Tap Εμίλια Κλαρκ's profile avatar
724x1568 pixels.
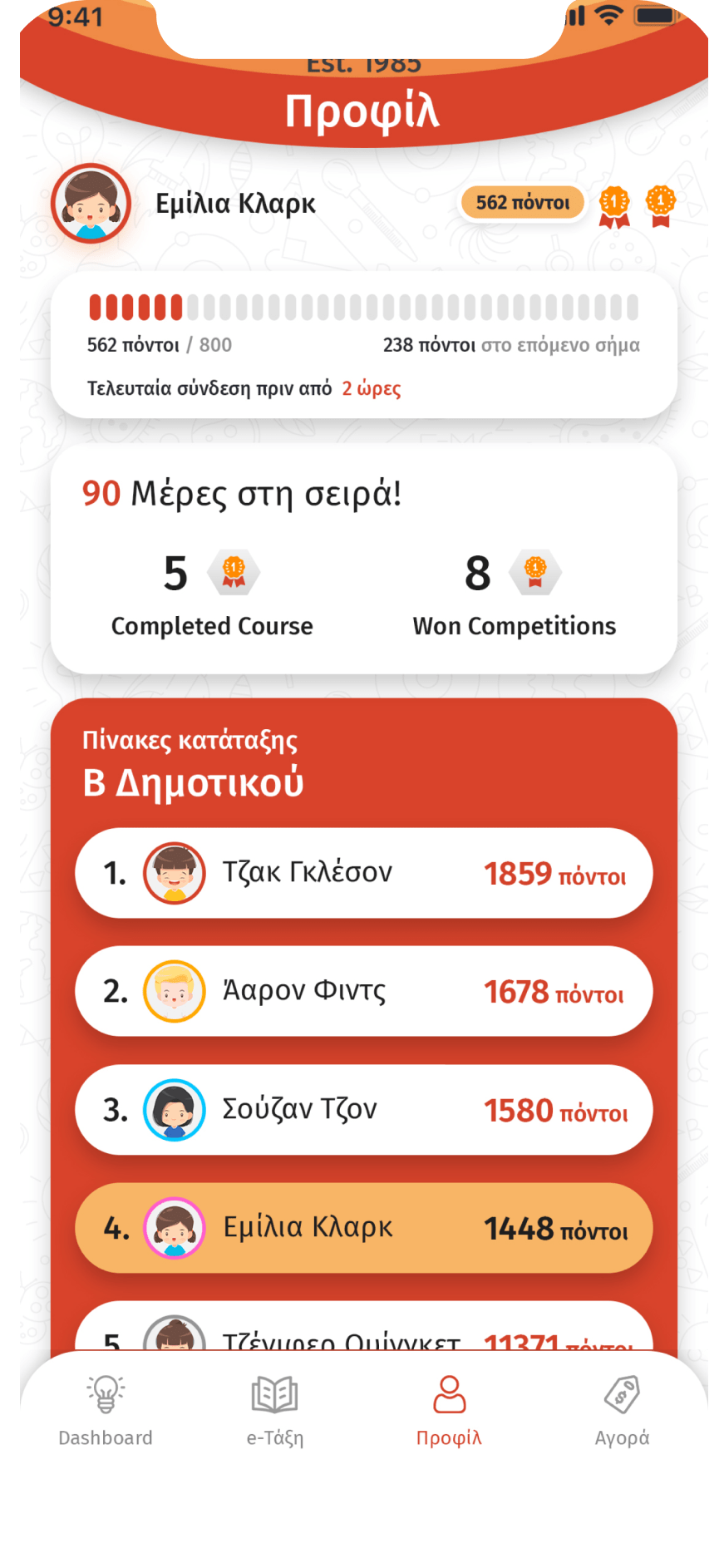(x=91, y=205)
